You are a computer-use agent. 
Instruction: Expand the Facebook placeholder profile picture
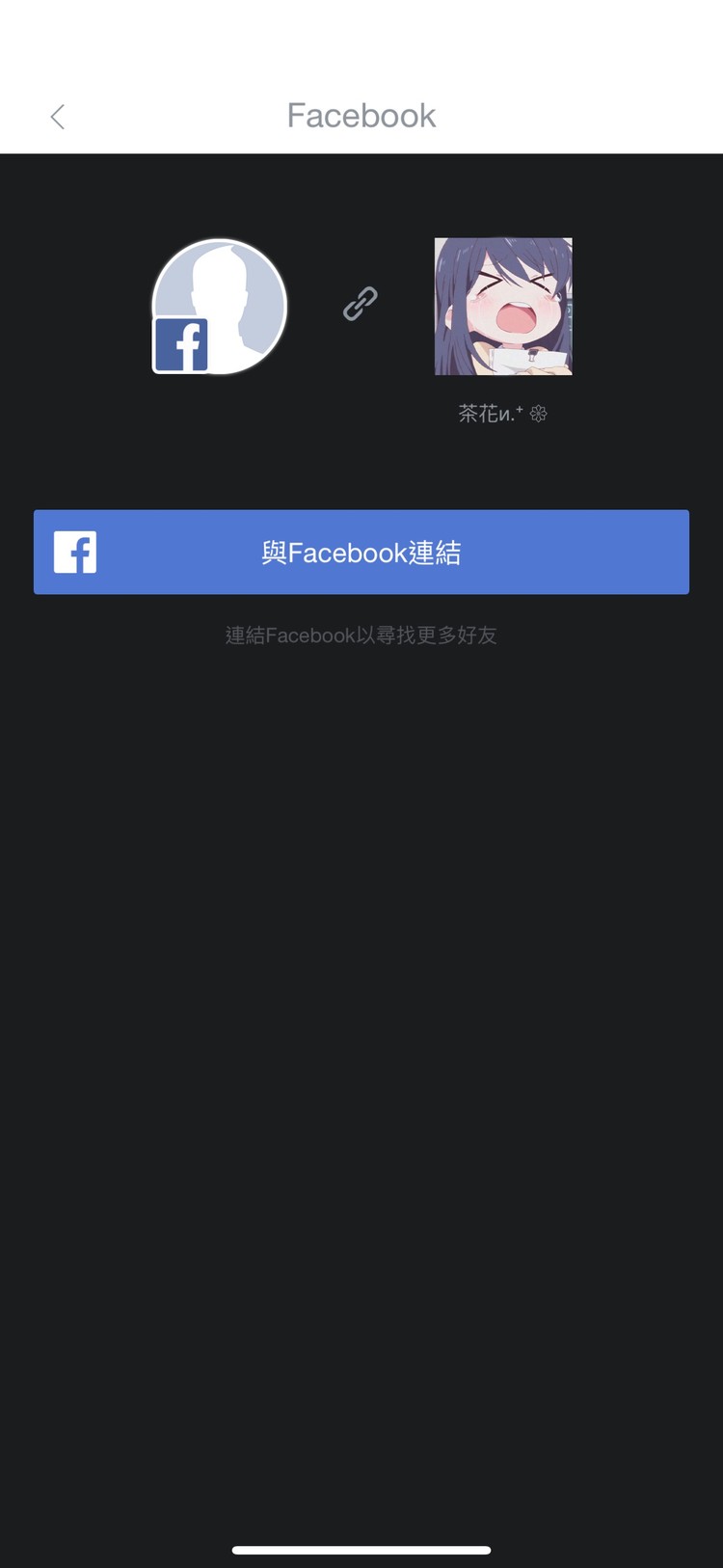(219, 307)
